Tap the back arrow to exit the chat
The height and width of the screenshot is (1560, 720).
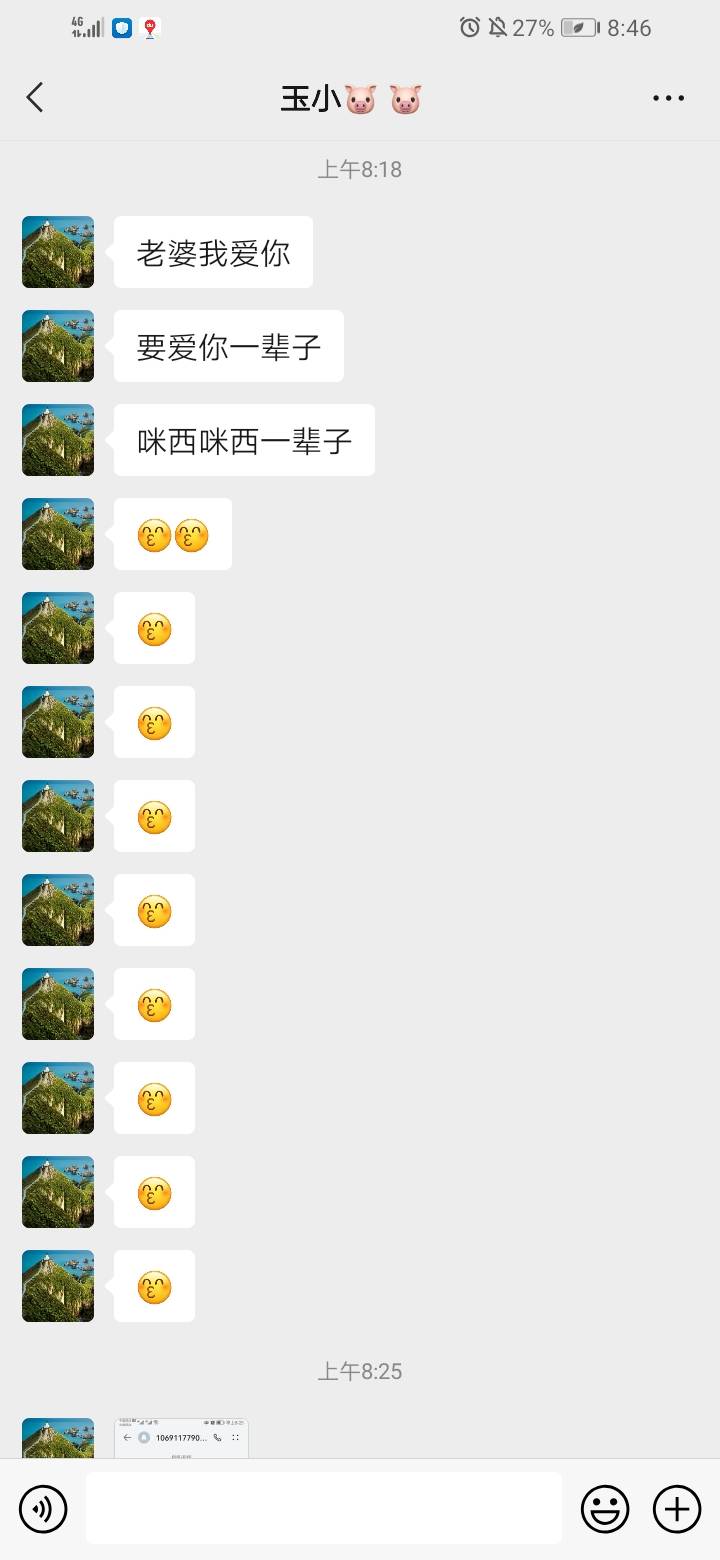click(x=36, y=97)
